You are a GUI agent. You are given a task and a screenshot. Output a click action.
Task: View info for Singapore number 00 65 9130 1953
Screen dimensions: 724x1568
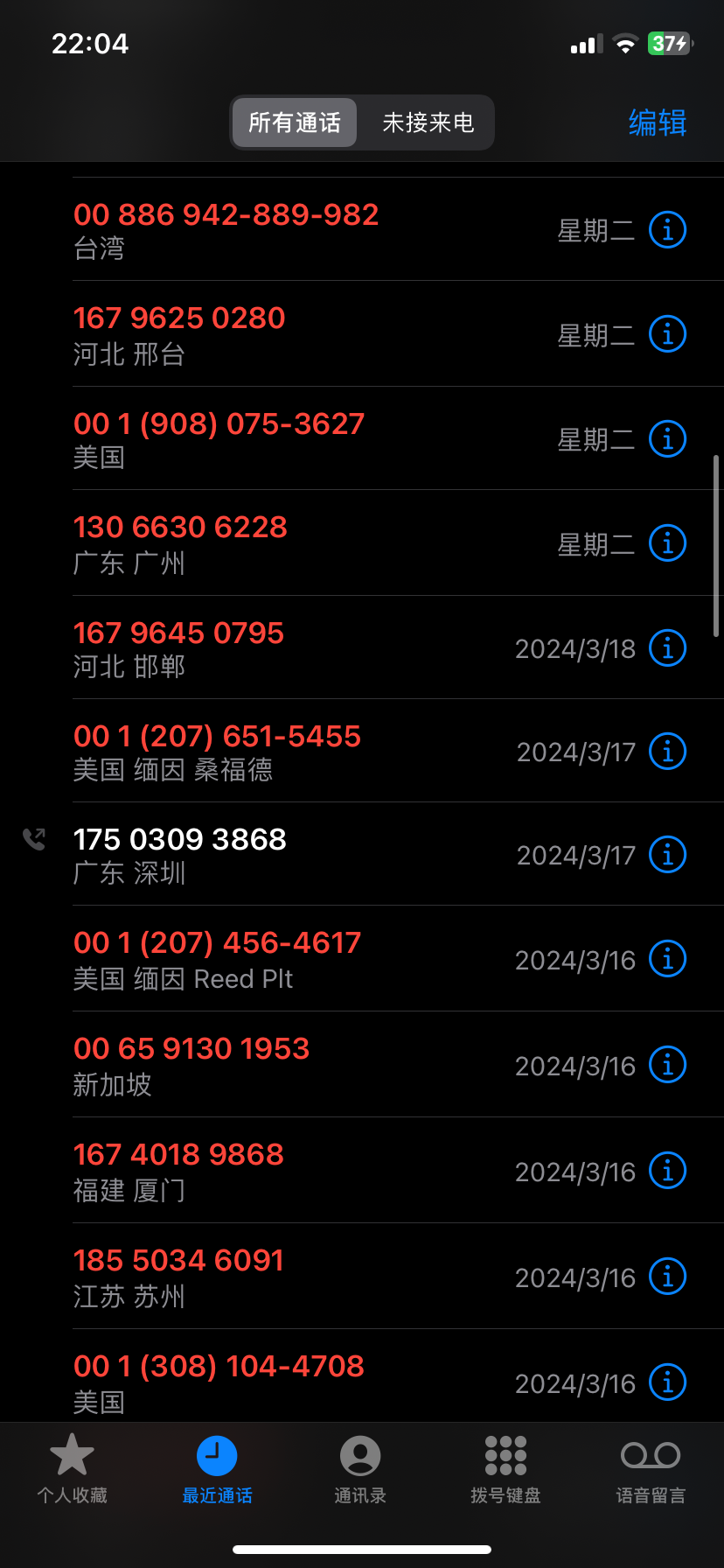pos(667,1065)
